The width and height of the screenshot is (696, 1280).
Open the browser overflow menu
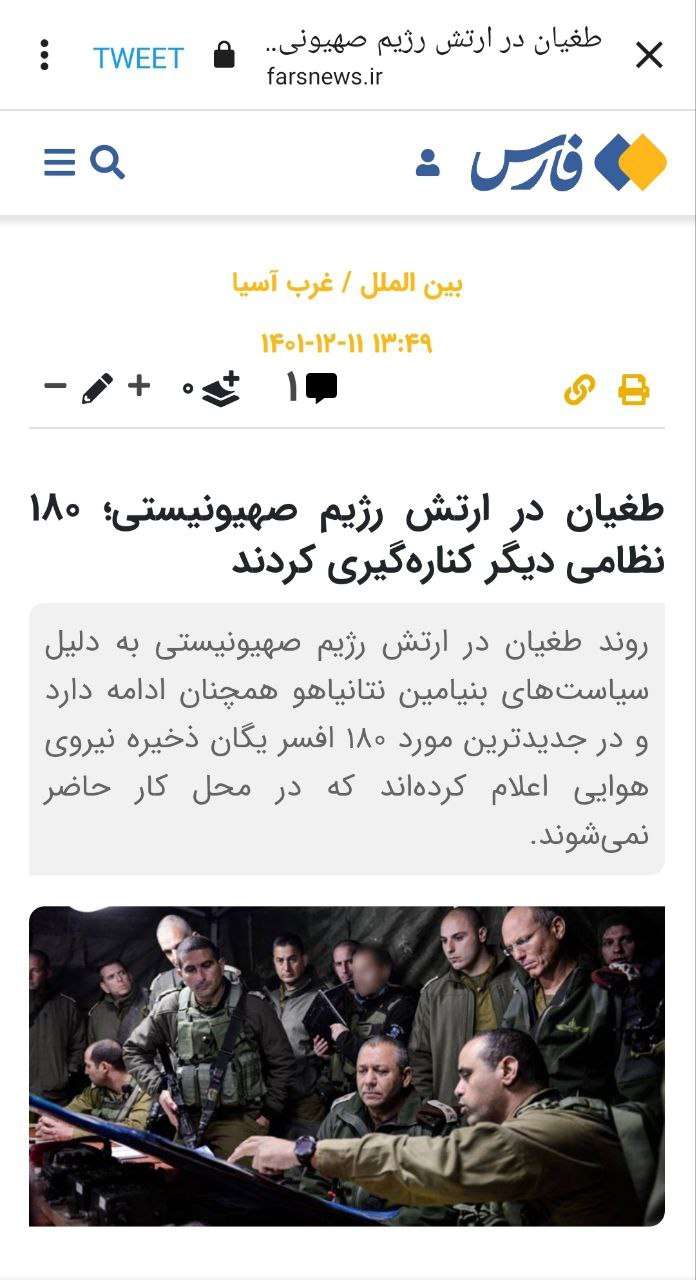coord(44,56)
